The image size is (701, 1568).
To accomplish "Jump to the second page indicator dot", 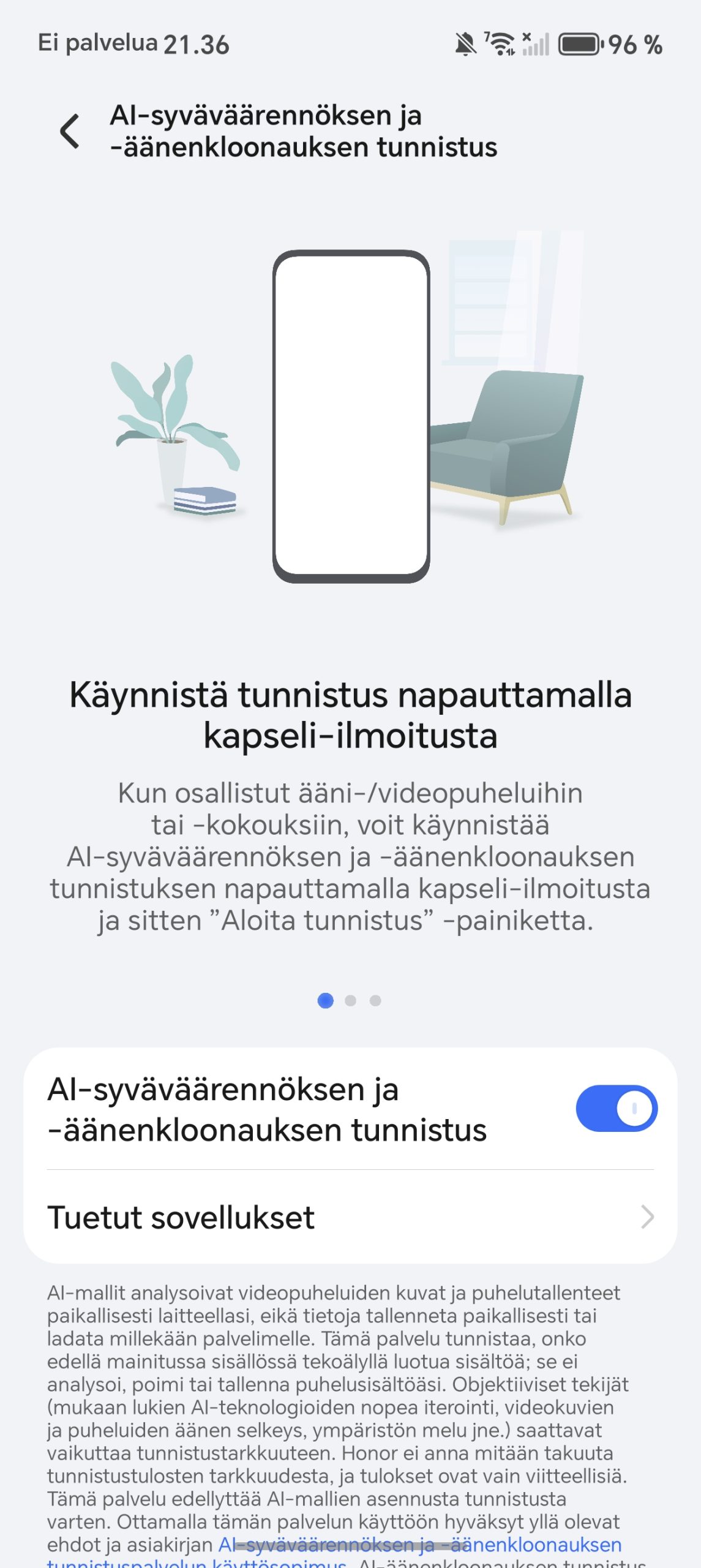I will [x=350, y=1000].
